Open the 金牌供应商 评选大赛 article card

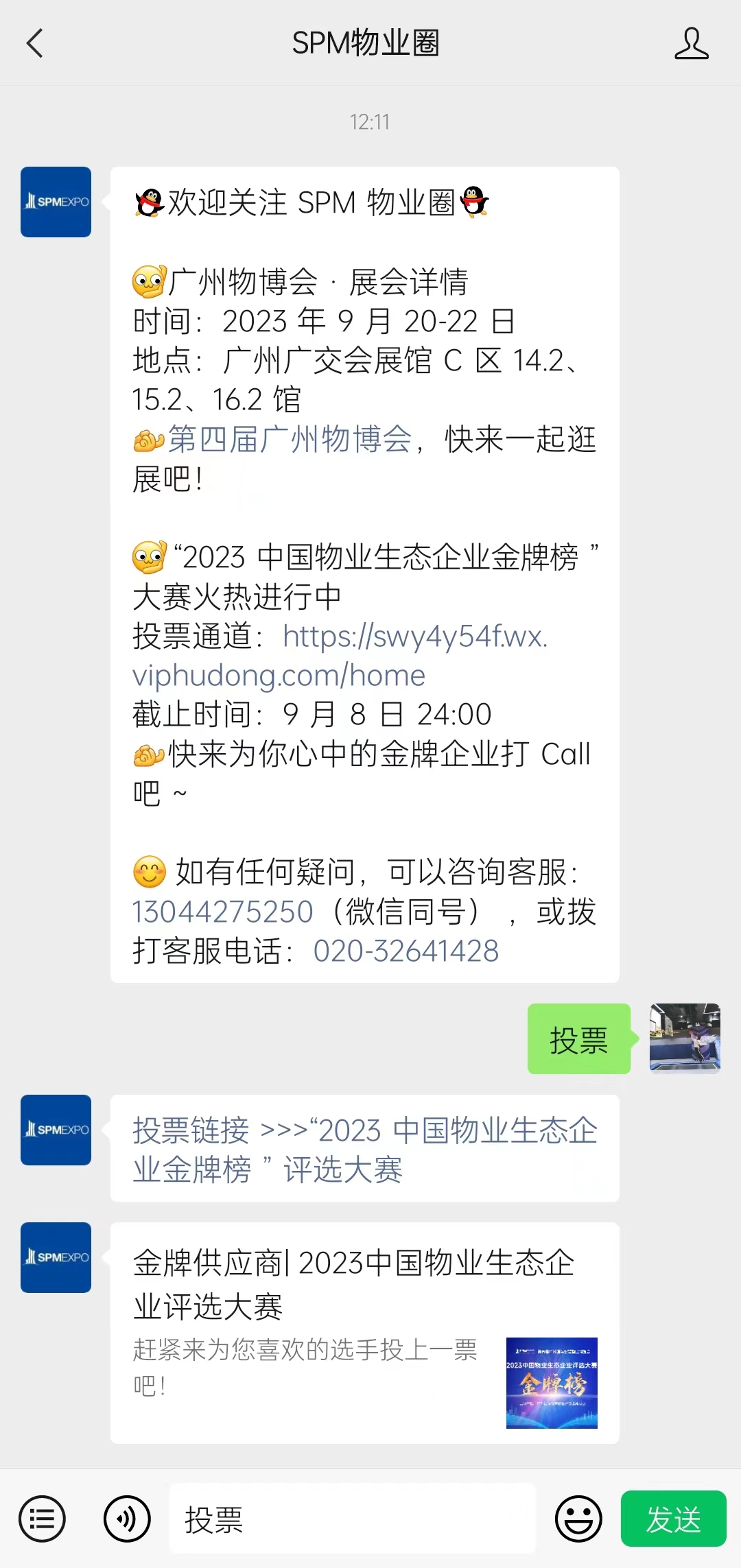364,1333
